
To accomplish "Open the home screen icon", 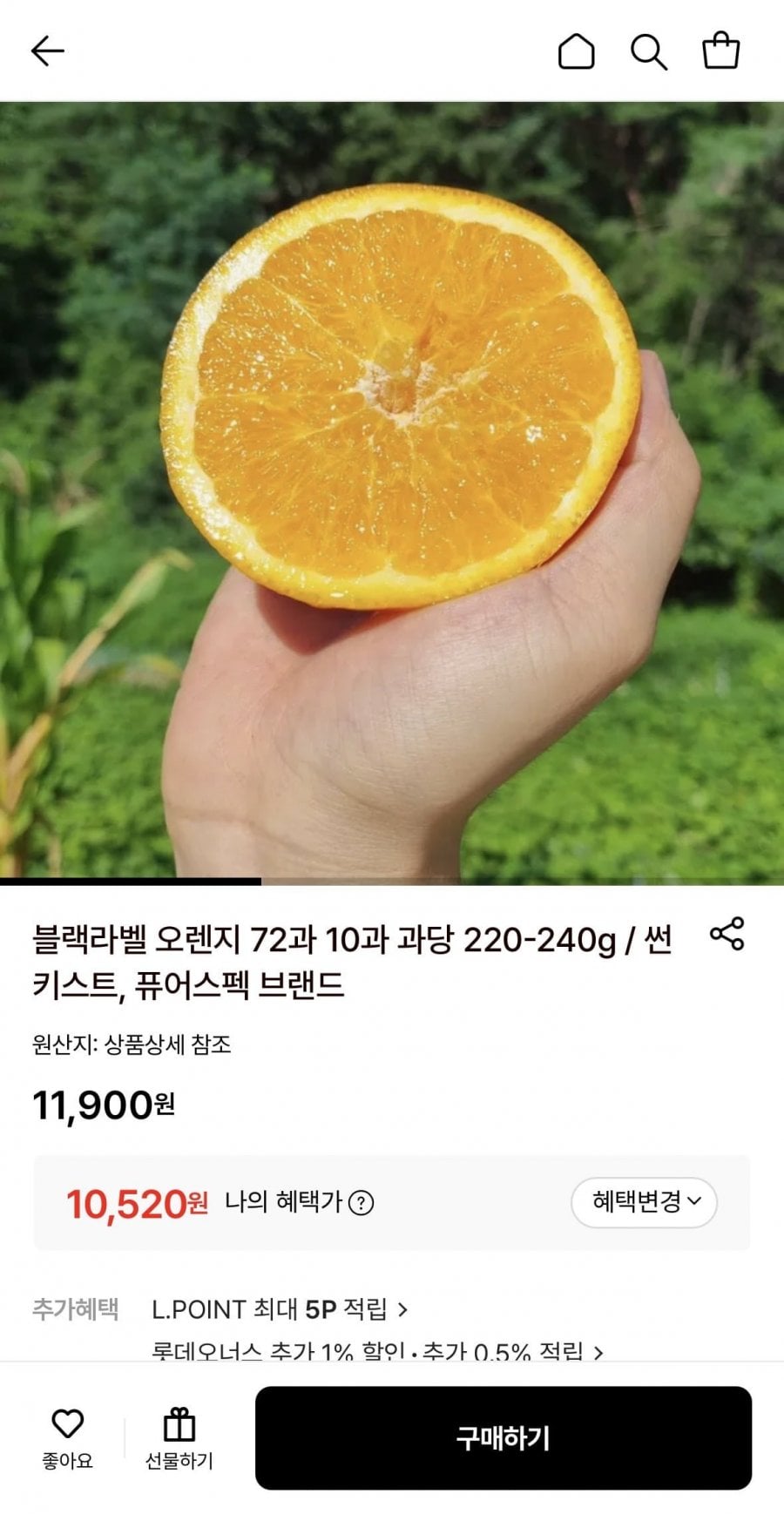I will tap(575, 52).
